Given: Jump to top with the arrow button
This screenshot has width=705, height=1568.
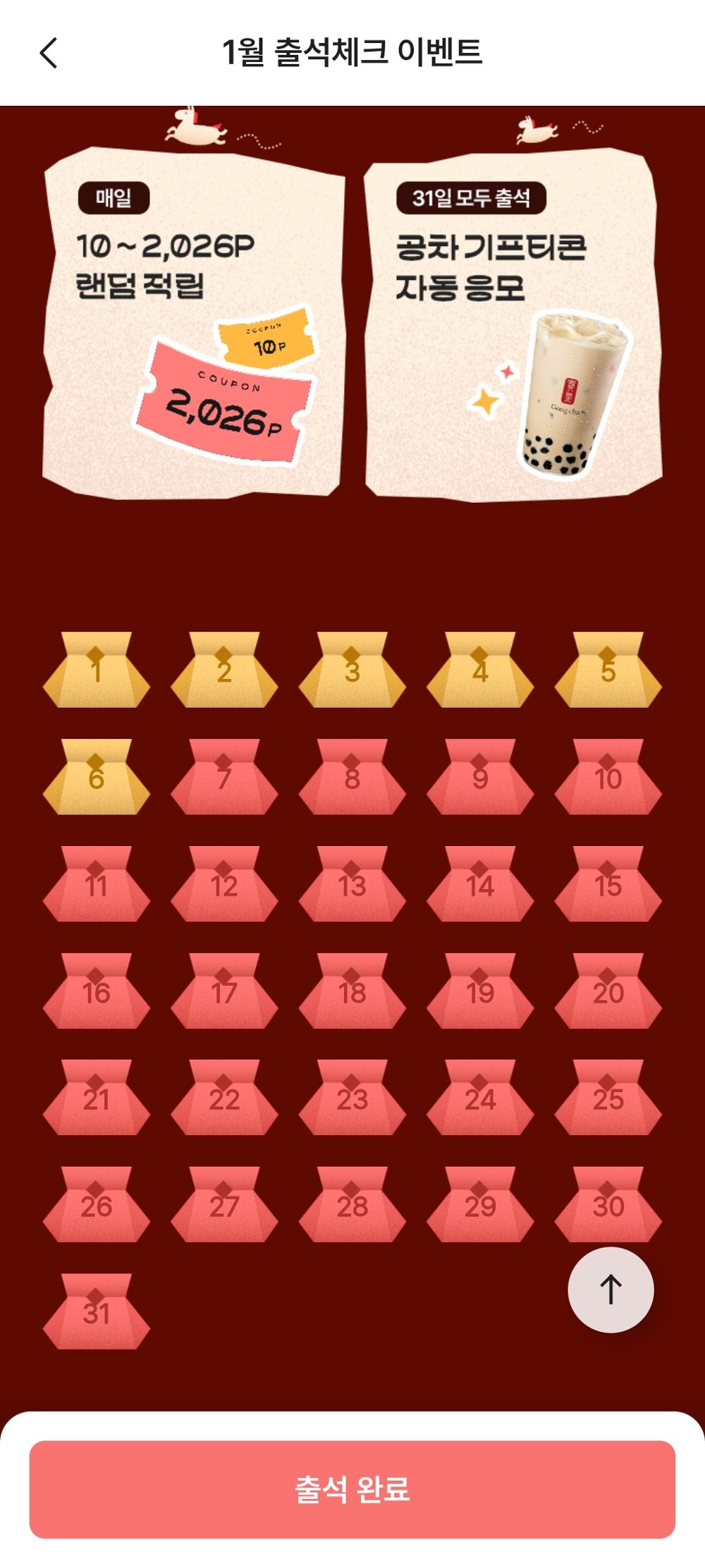Looking at the screenshot, I should click(611, 1290).
